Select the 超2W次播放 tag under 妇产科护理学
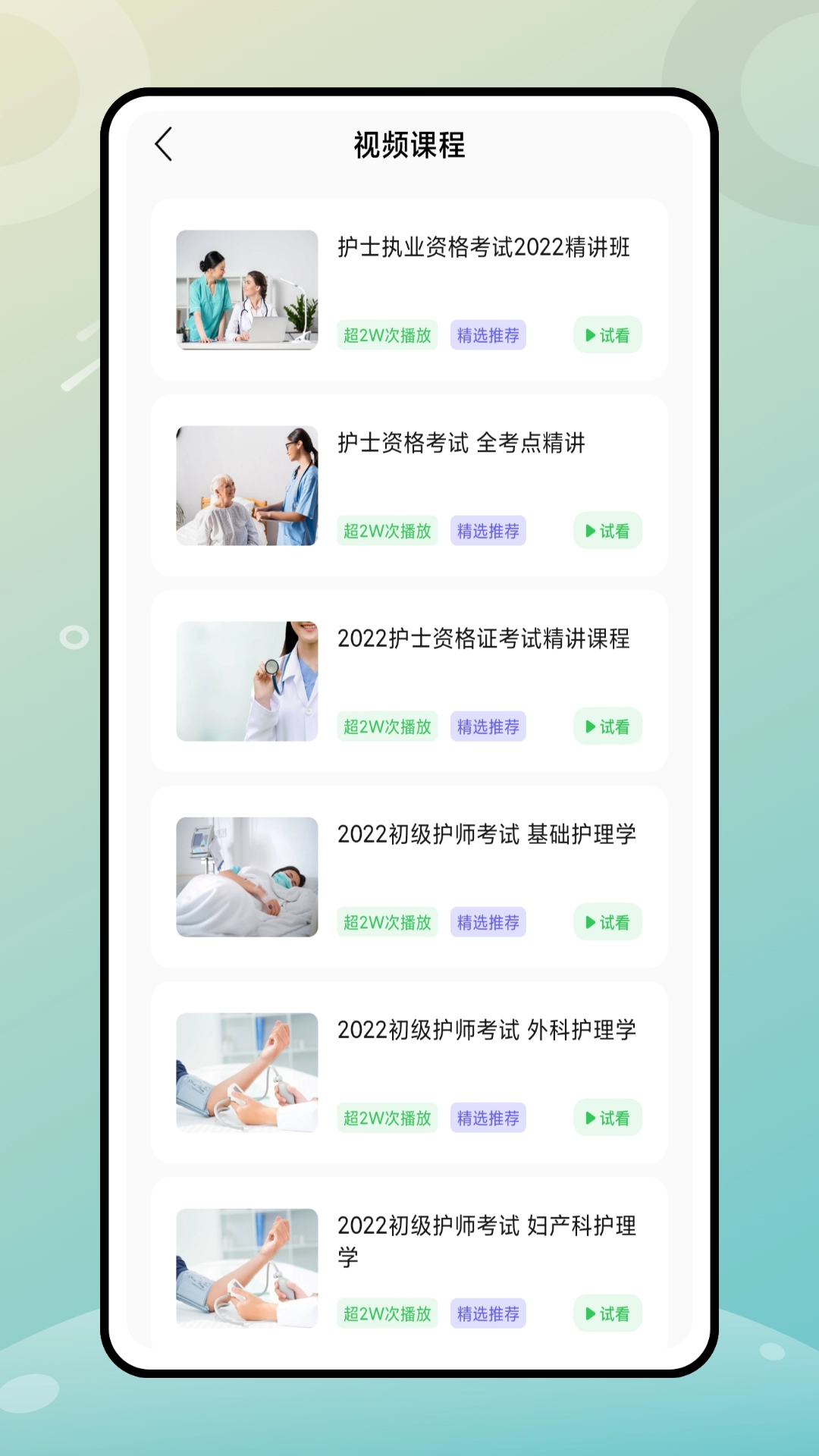 [x=388, y=1313]
